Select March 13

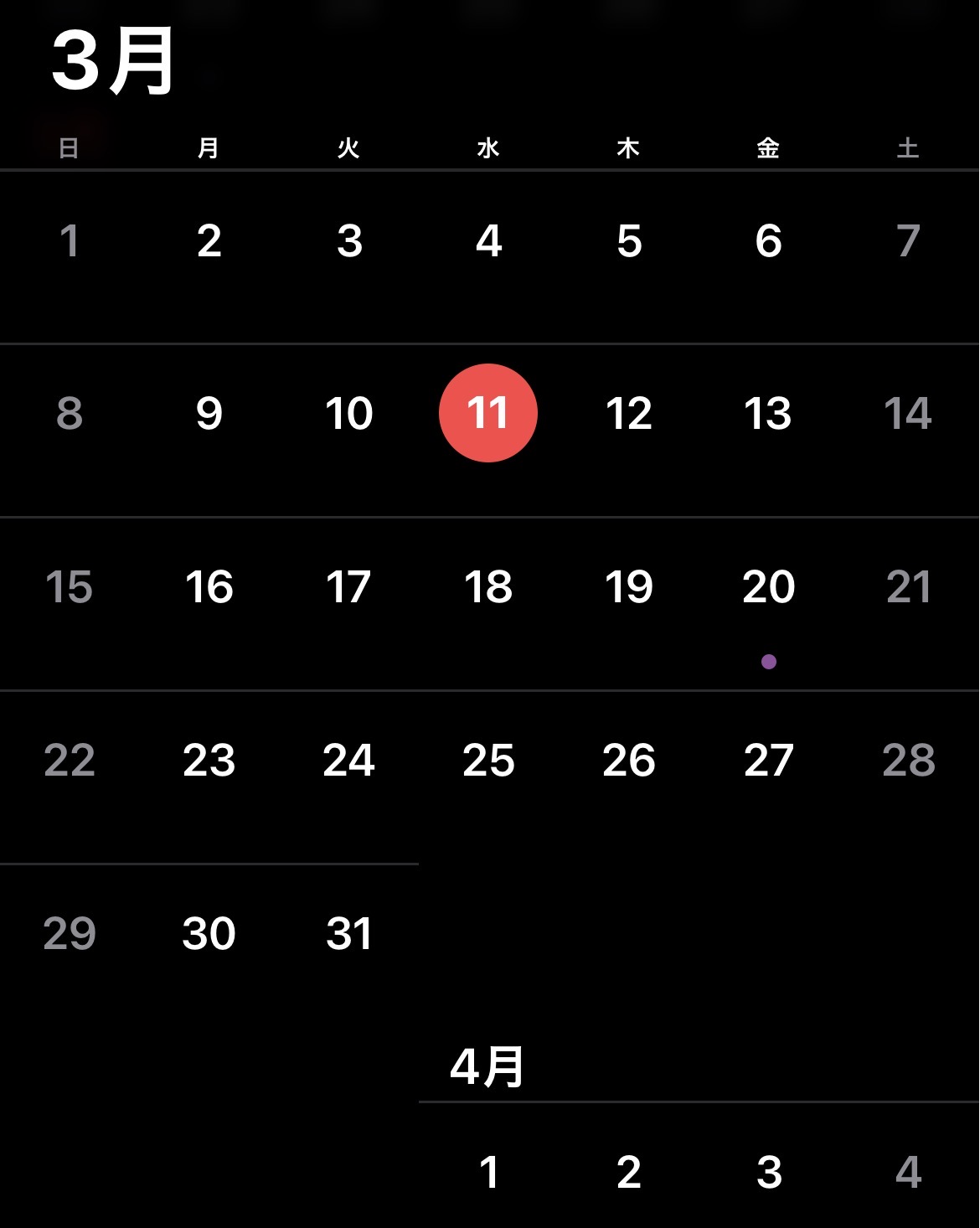pyautogui.click(x=768, y=413)
